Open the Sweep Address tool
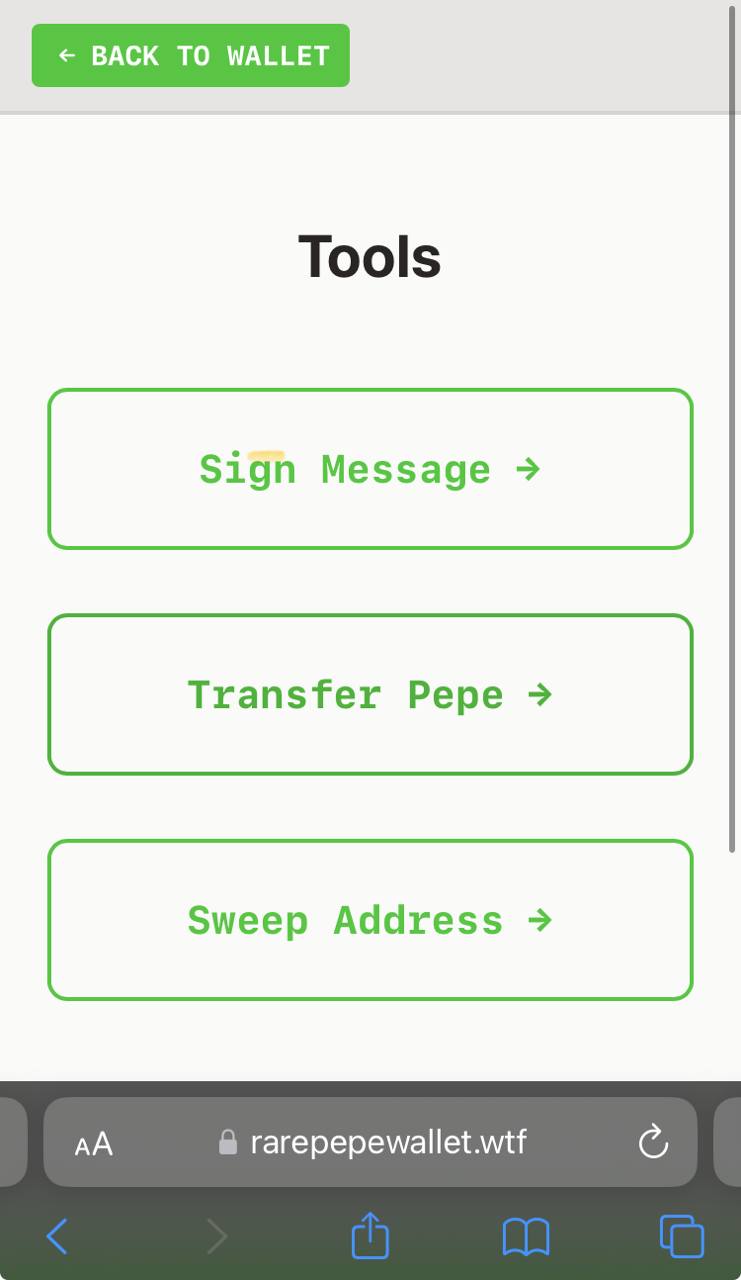This screenshot has height=1280, width=741. 370,920
